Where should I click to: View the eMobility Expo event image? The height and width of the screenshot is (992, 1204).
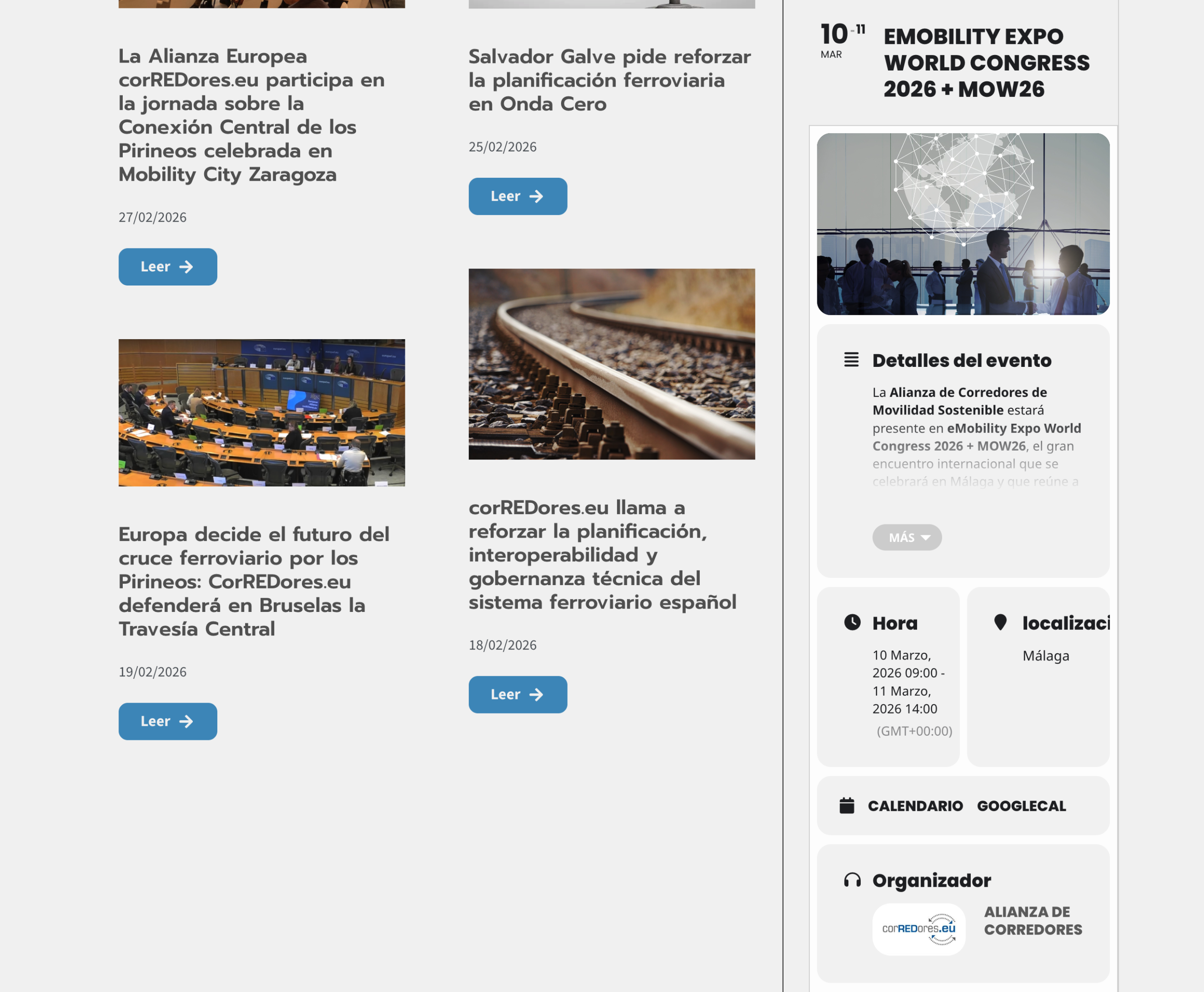963,224
